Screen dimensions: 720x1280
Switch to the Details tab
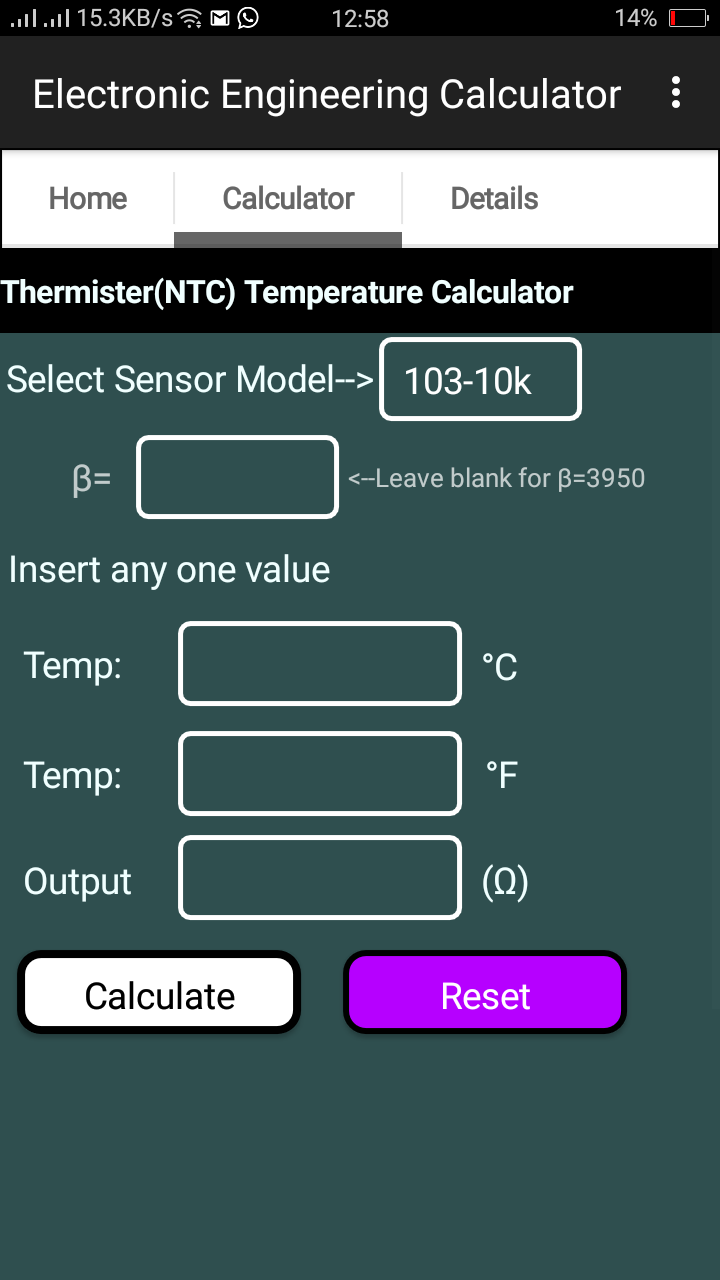[x=494, y=198]
